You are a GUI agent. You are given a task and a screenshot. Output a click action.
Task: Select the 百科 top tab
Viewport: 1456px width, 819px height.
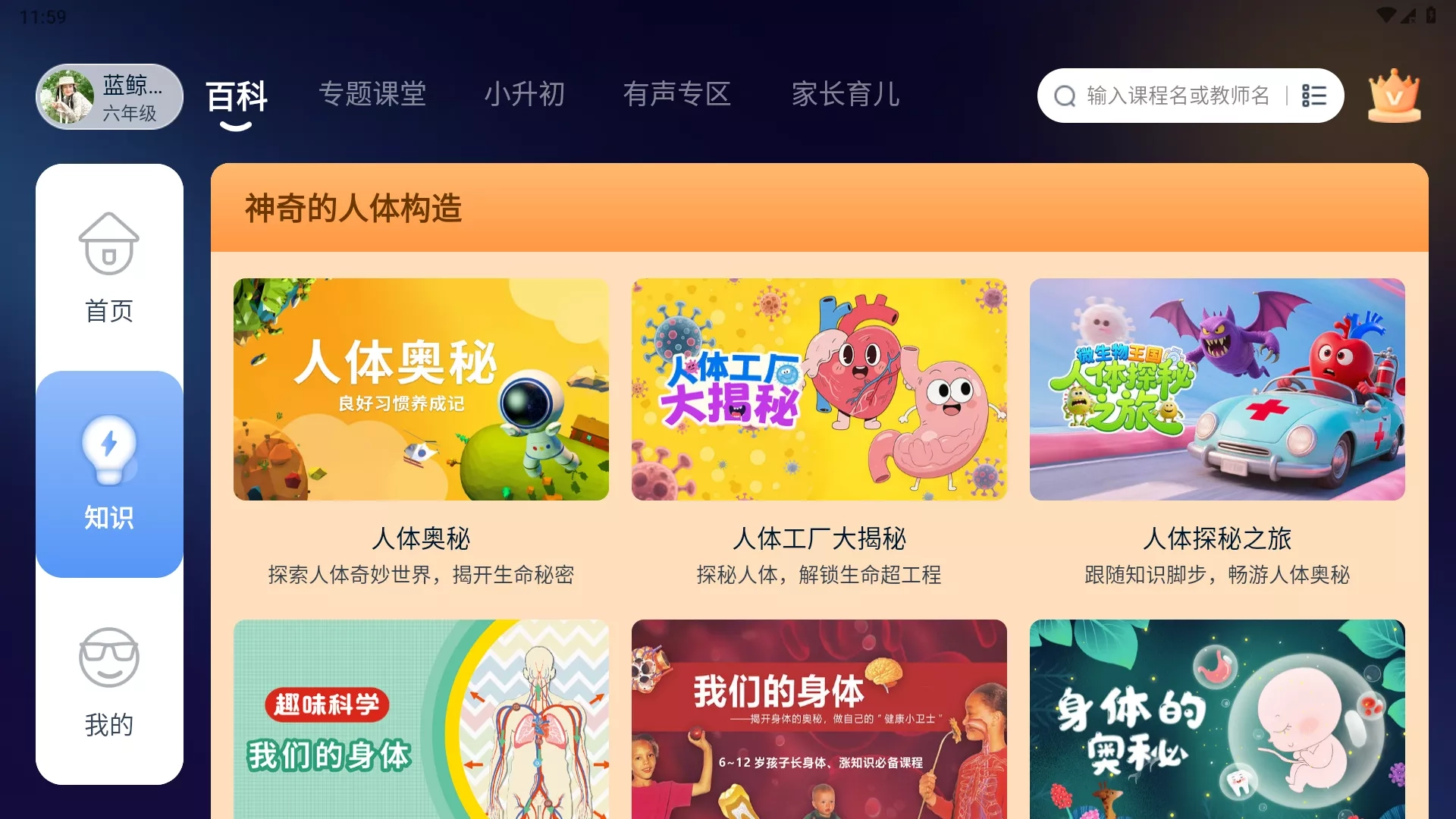click(237, 97)
